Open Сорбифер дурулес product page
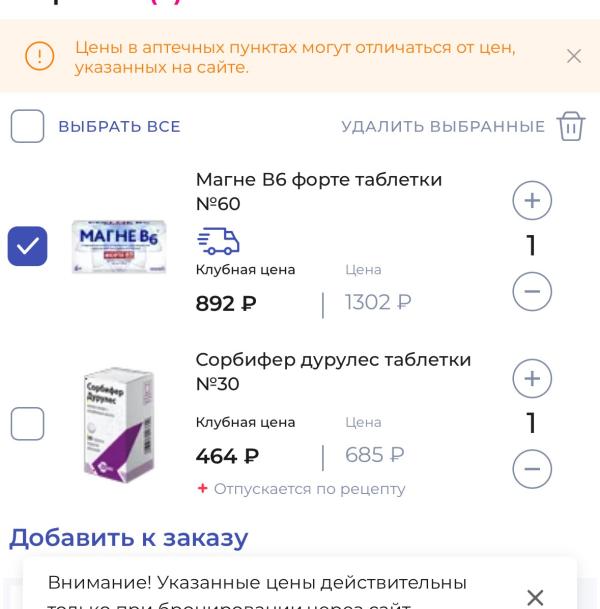 332,371
